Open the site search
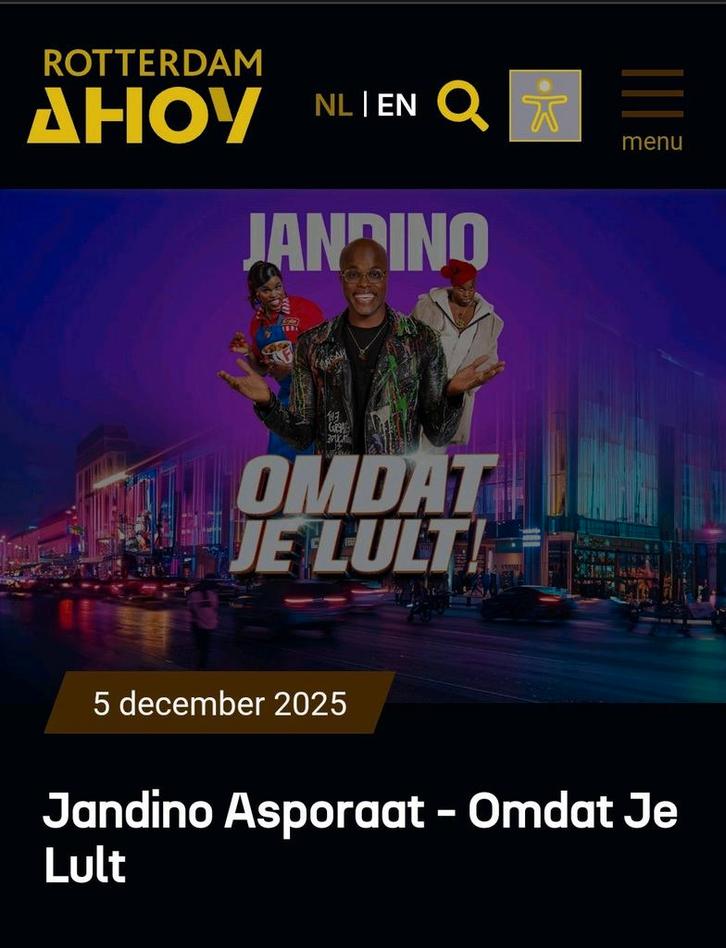Image resolution: width=726 pixels, height=948 pixels. click(462, 105)
